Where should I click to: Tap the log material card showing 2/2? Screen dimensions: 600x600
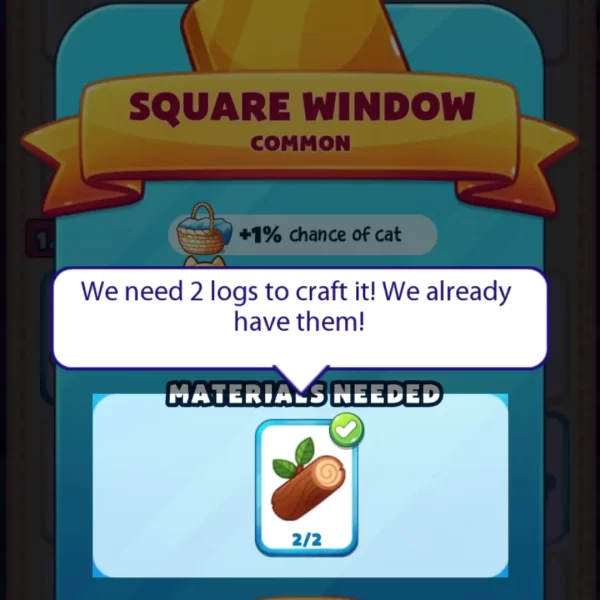[305, 488]
